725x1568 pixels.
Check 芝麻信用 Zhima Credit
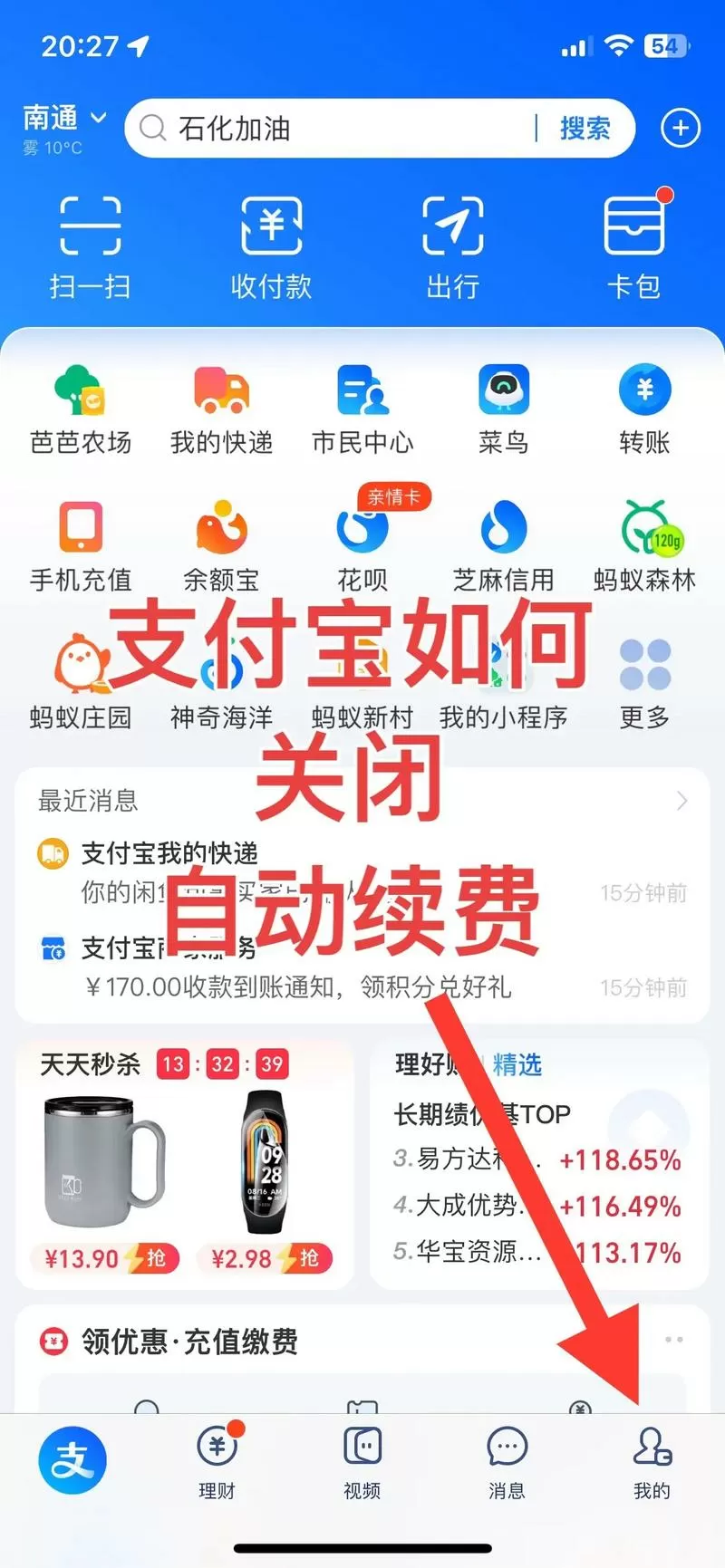point(503,544)
